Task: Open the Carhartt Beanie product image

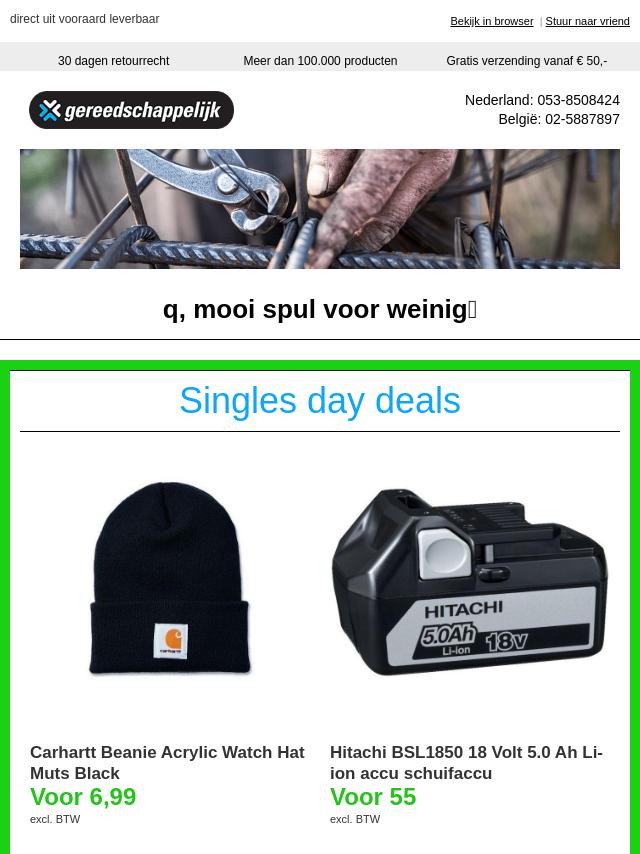Action: (170, 581)
